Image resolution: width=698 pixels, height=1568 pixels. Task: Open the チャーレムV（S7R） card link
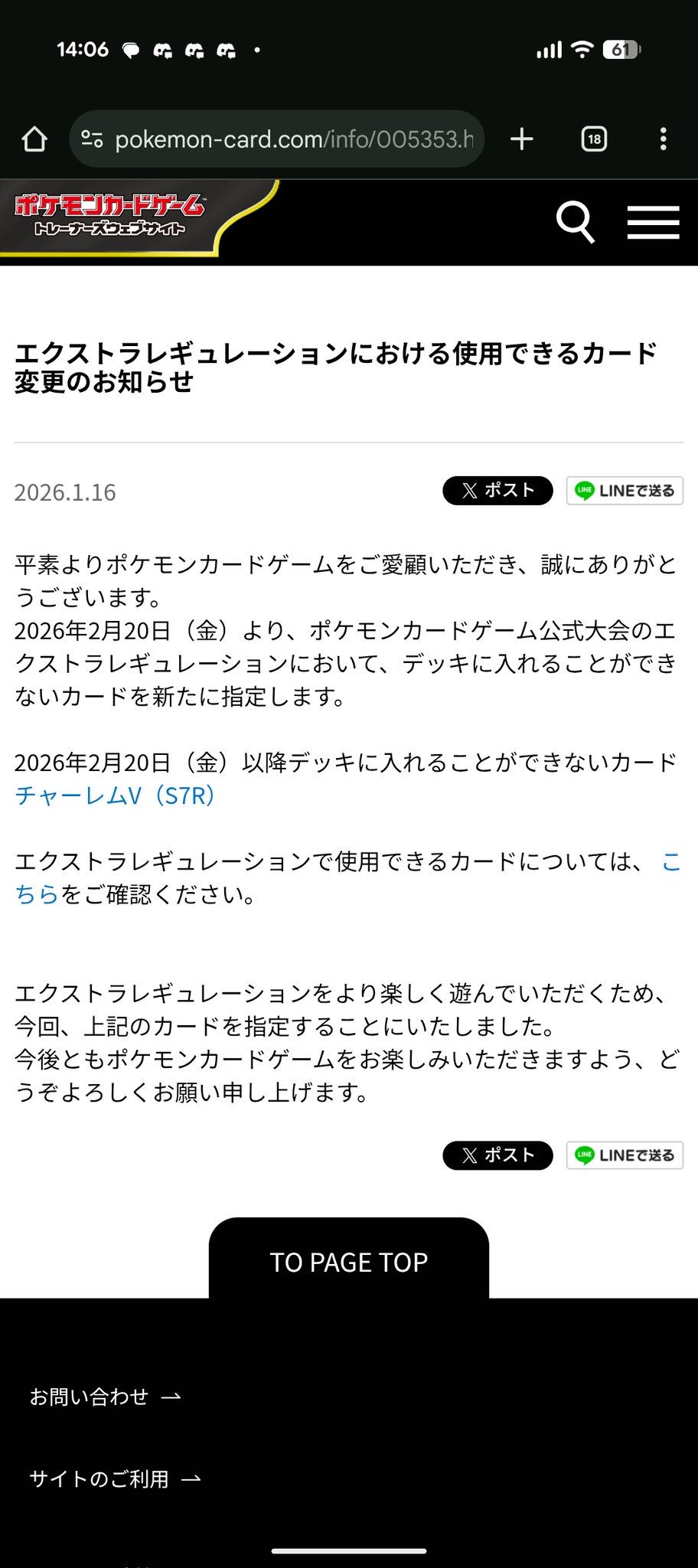point(115,796)
